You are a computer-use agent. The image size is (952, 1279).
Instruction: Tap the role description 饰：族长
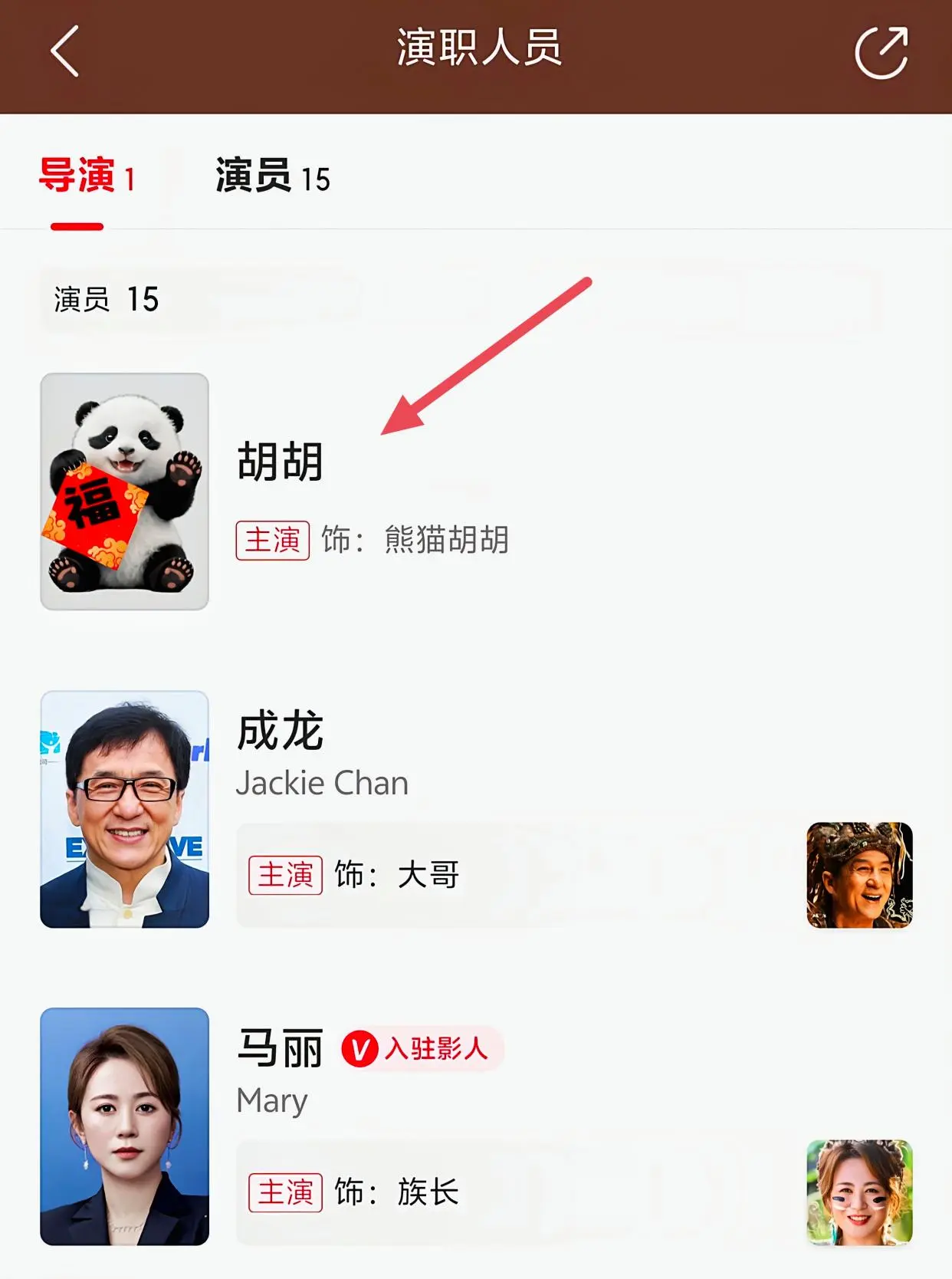tap(399, 1193)
